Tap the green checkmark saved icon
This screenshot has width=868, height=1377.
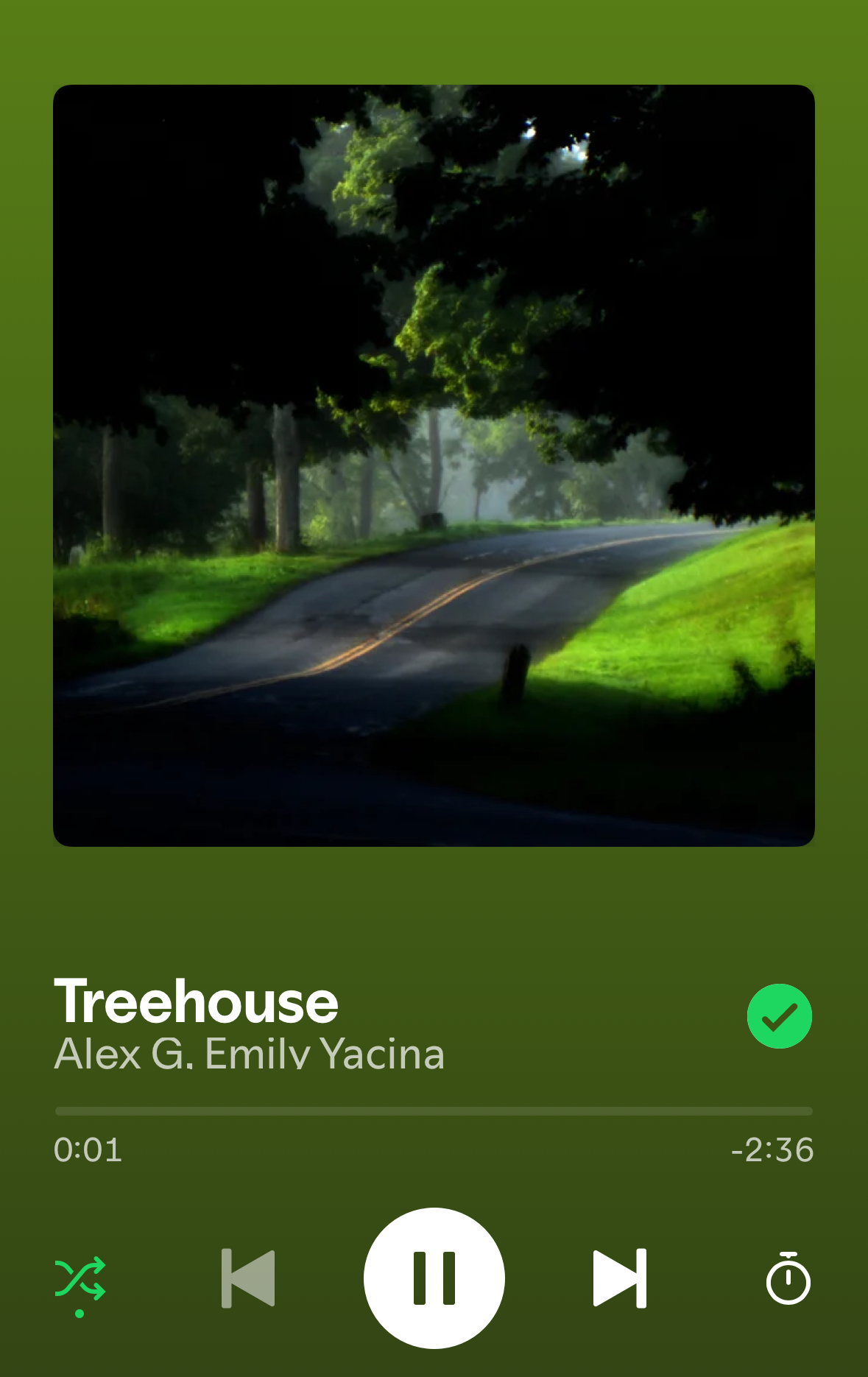point(779,1016)
